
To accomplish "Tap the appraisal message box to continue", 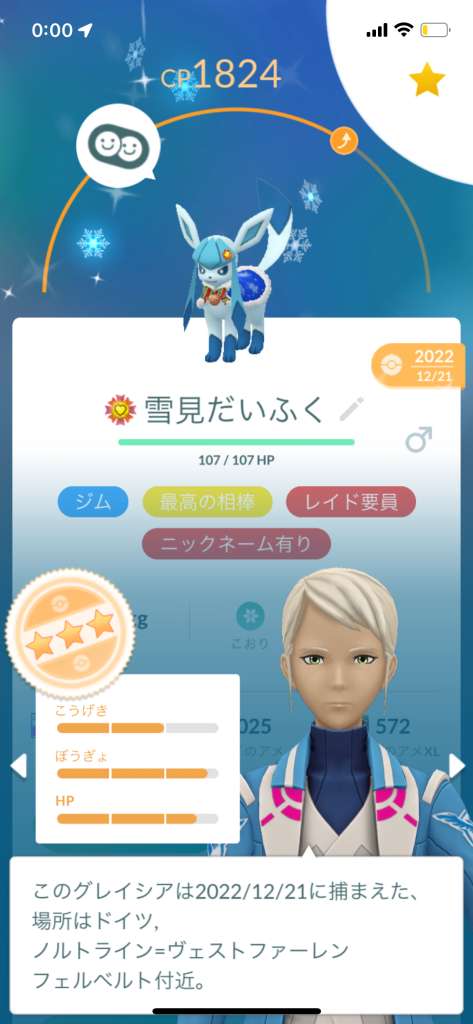I will [x=236, y=936].
